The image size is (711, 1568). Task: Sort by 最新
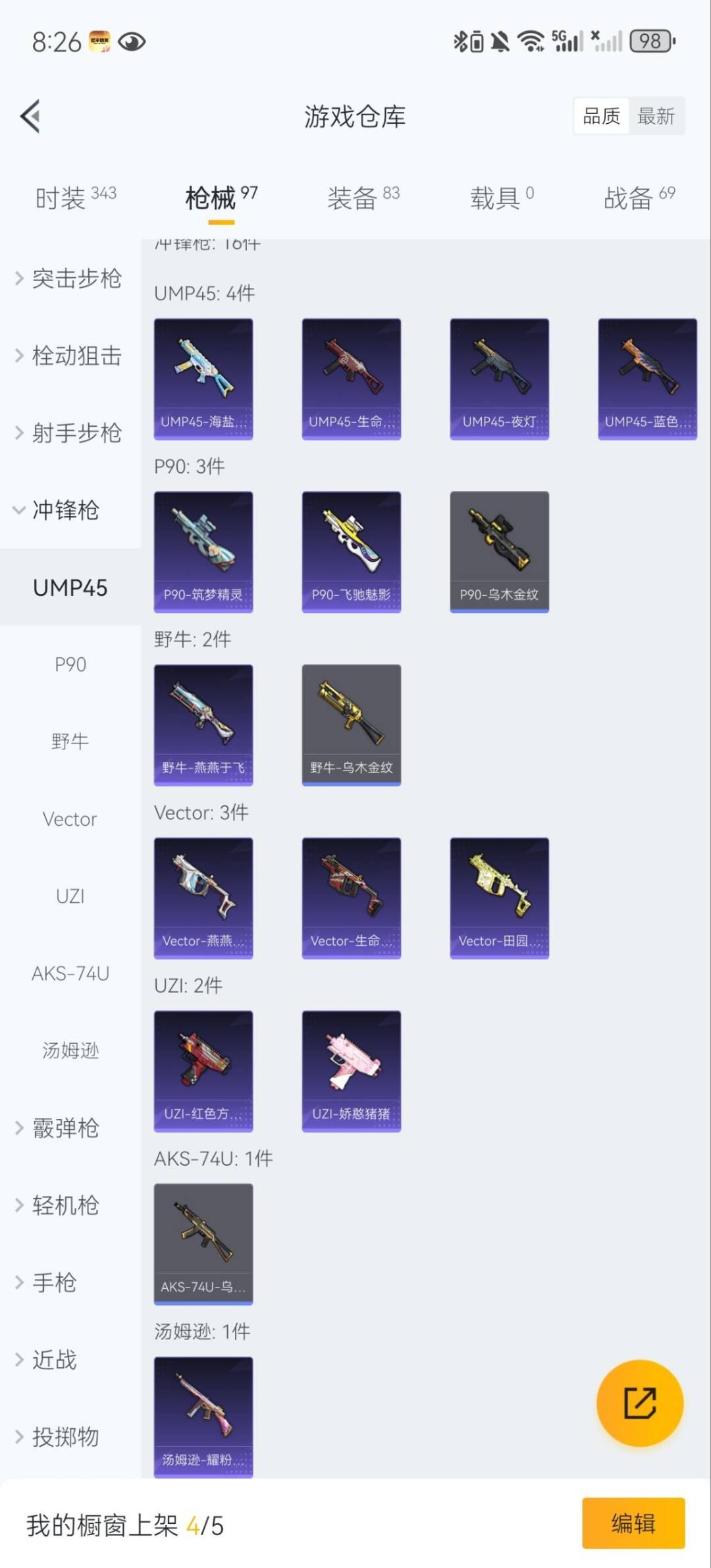click(x=656, y=117)
